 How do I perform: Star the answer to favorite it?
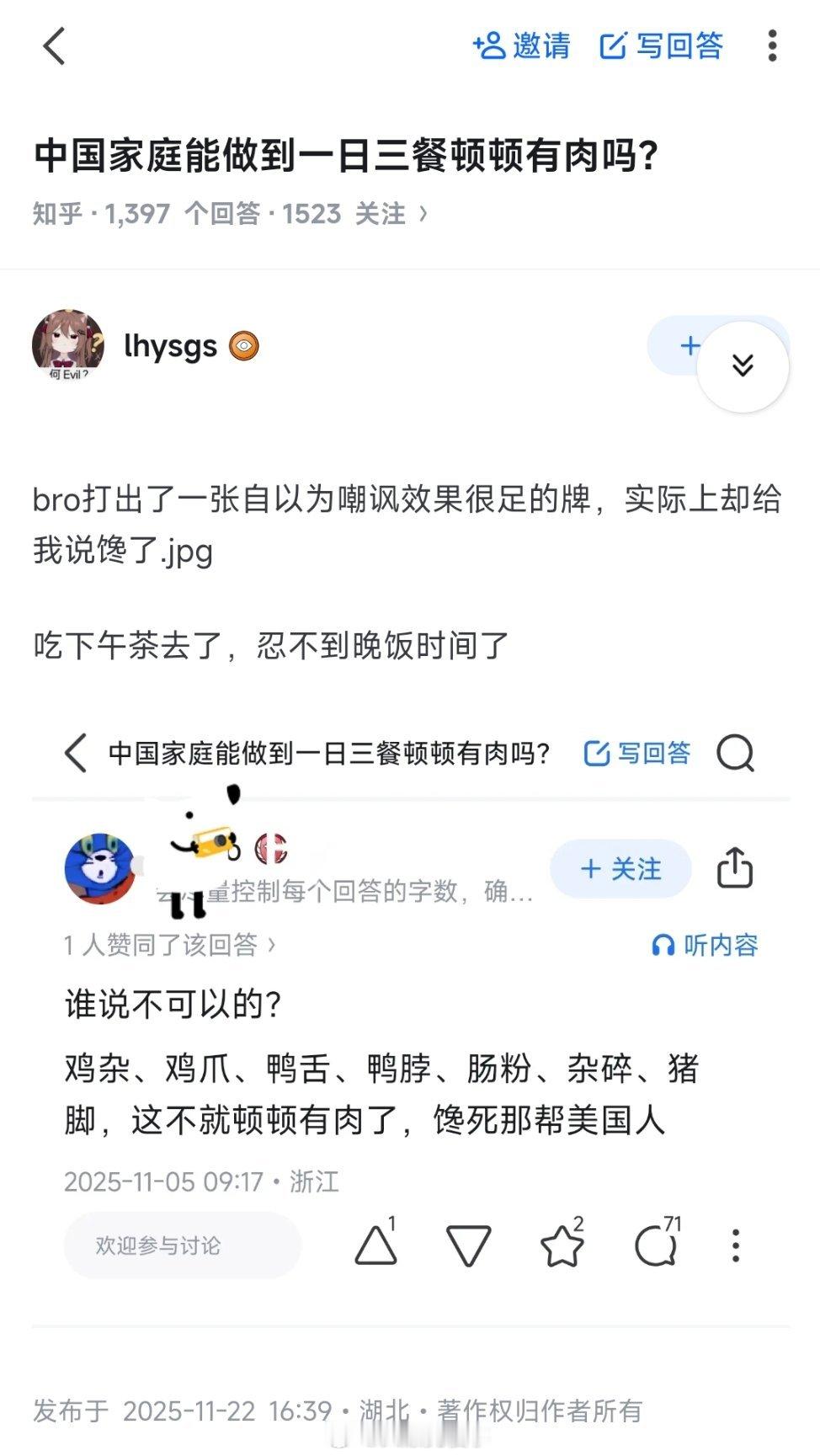560,1245
